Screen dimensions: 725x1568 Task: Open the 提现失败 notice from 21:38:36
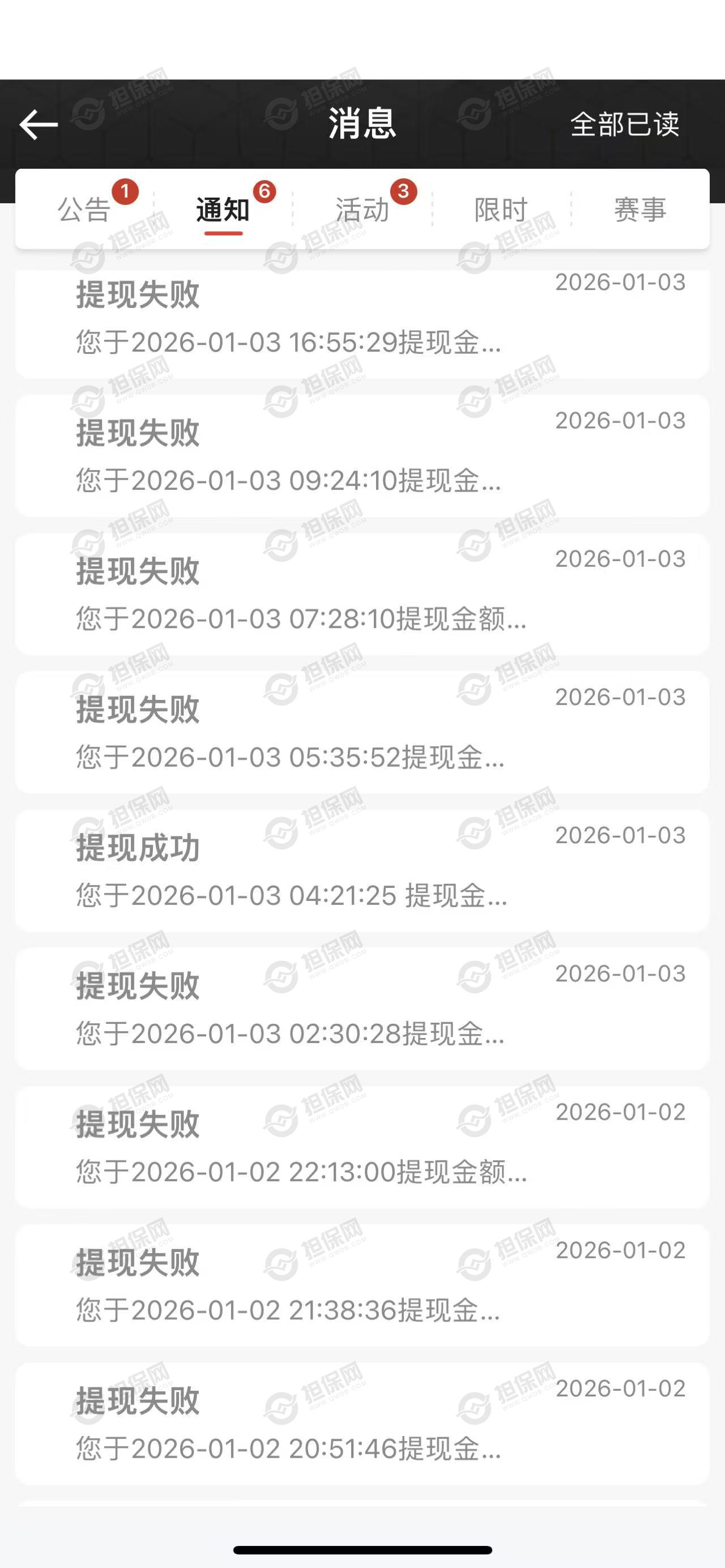362,1285
